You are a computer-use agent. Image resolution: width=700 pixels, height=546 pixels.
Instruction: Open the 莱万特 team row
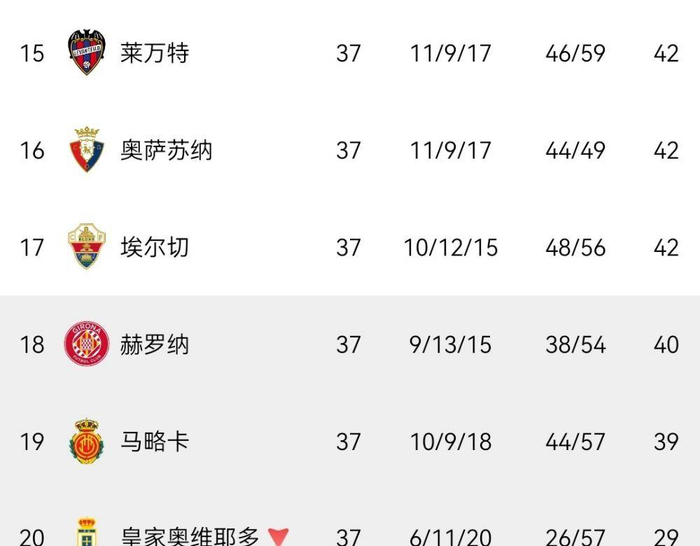coord(350,53)
